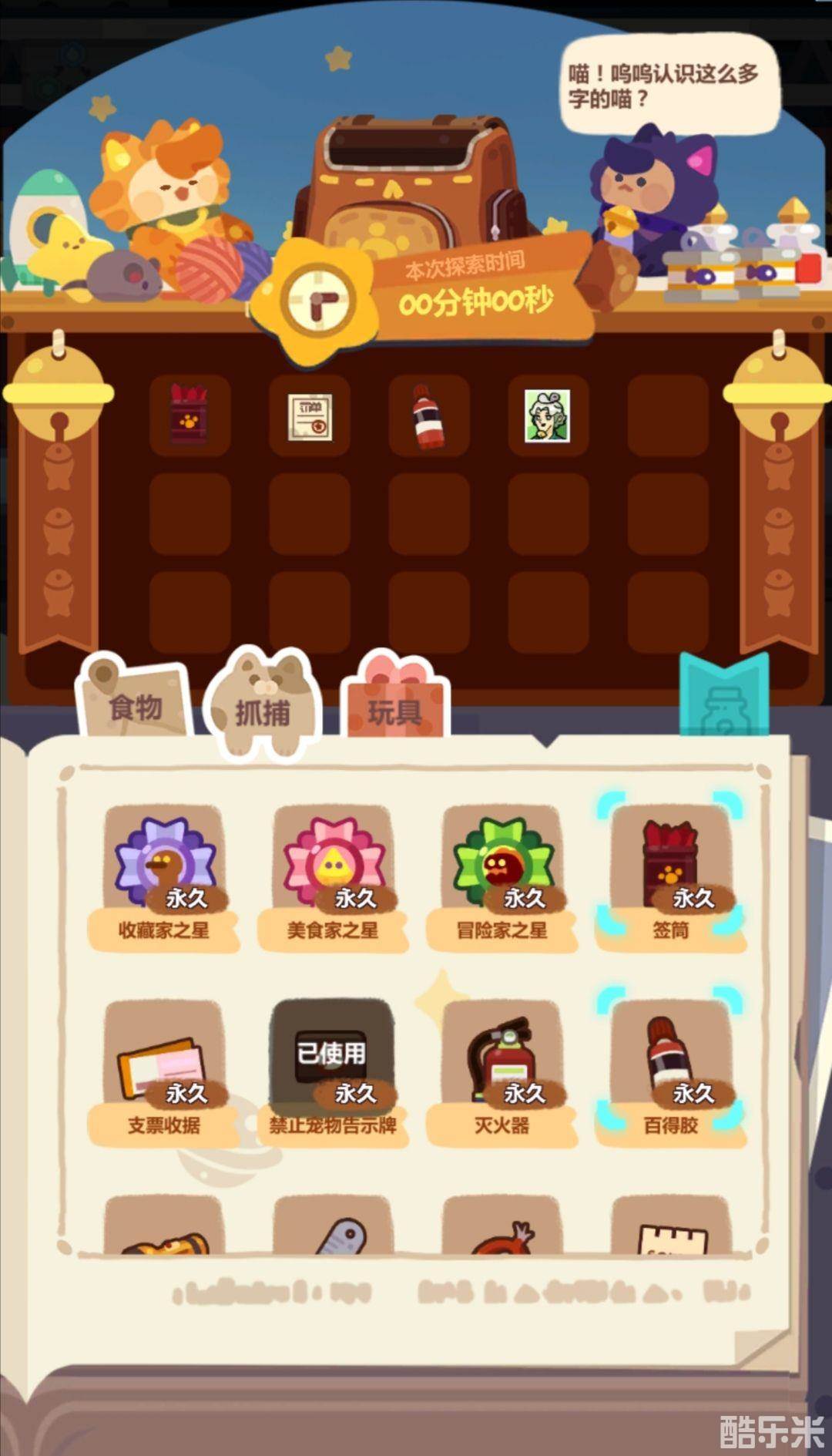Remove the glue bottle from backpack slot
Viewport: 832px width, 1456px height.
[429, 416]
